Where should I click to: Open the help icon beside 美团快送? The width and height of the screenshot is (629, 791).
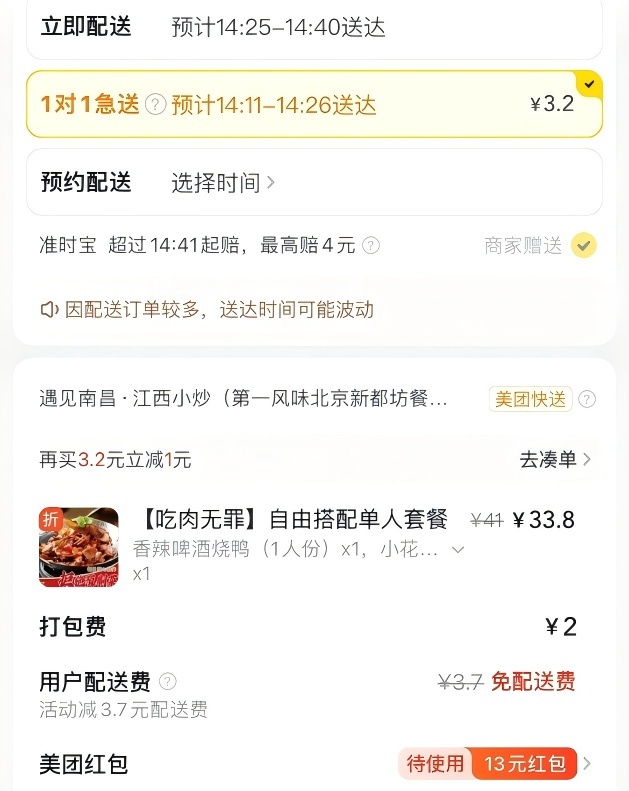tap(587, 399)
